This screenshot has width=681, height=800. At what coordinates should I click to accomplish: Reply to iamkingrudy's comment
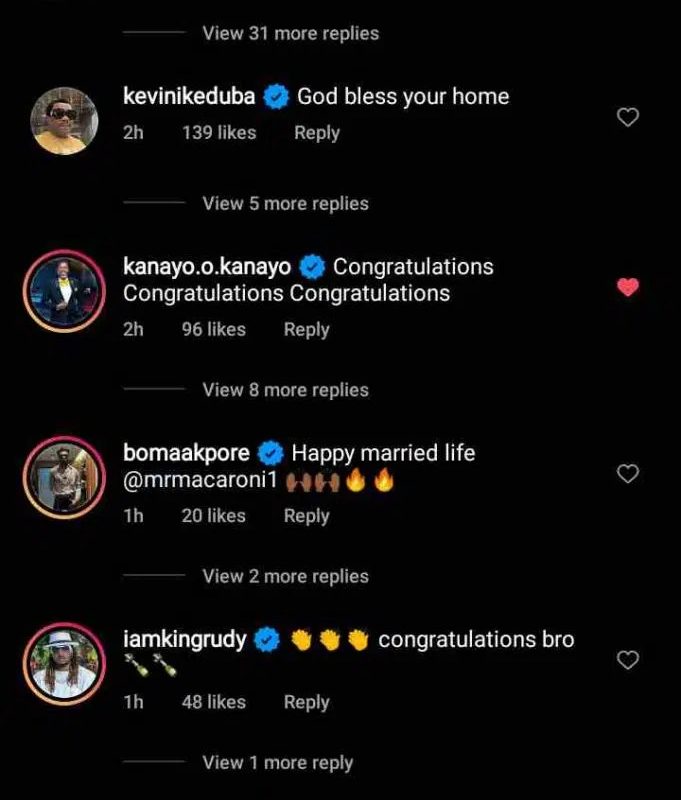tap(306, 702)
